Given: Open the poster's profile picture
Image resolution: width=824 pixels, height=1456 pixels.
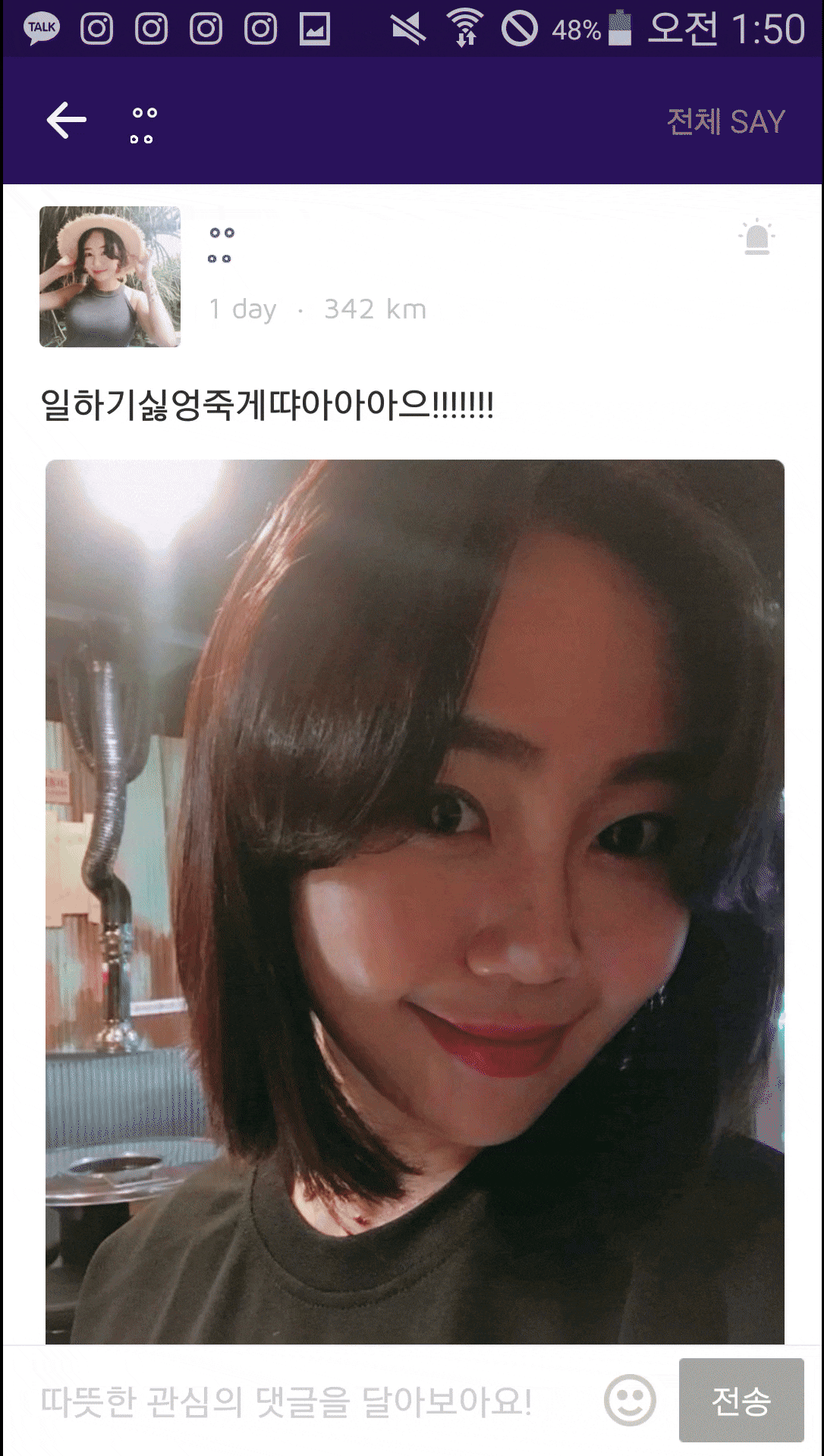Looking at the screenshot, I should (110, 277).
